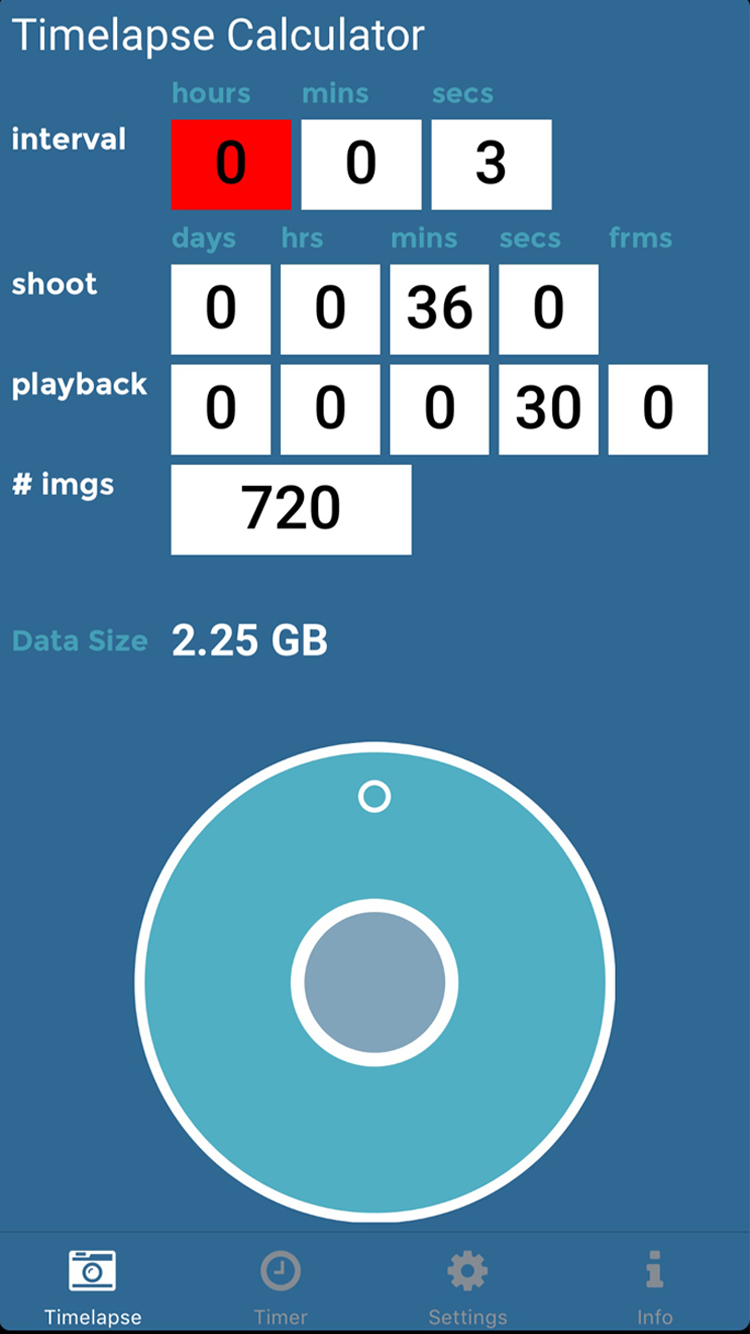750x1334 pixels.
Task: Select the shoot mins field showing 36
Action: tap(439, 309)
